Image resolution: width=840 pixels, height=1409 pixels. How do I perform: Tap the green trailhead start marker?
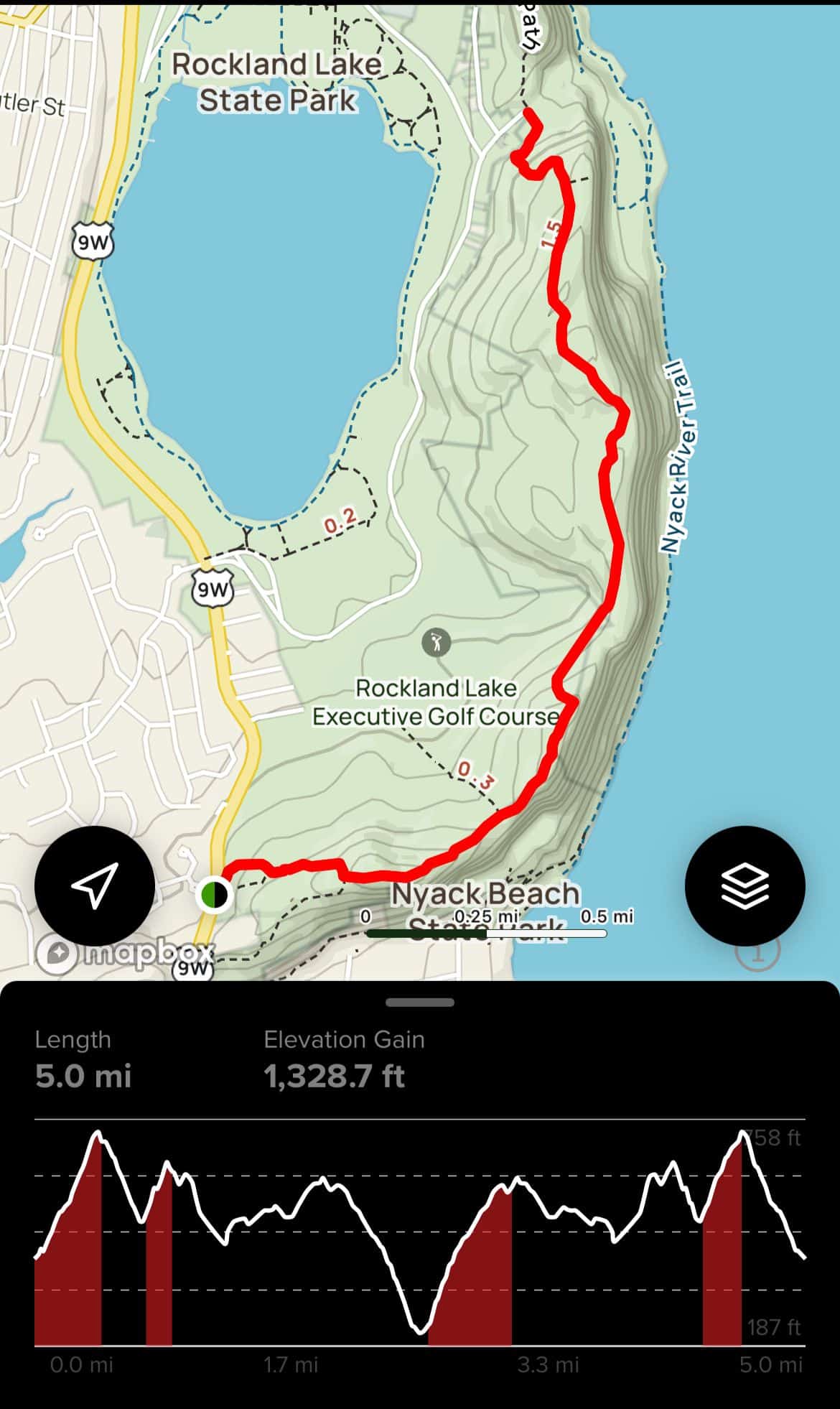tap(213, 895)
